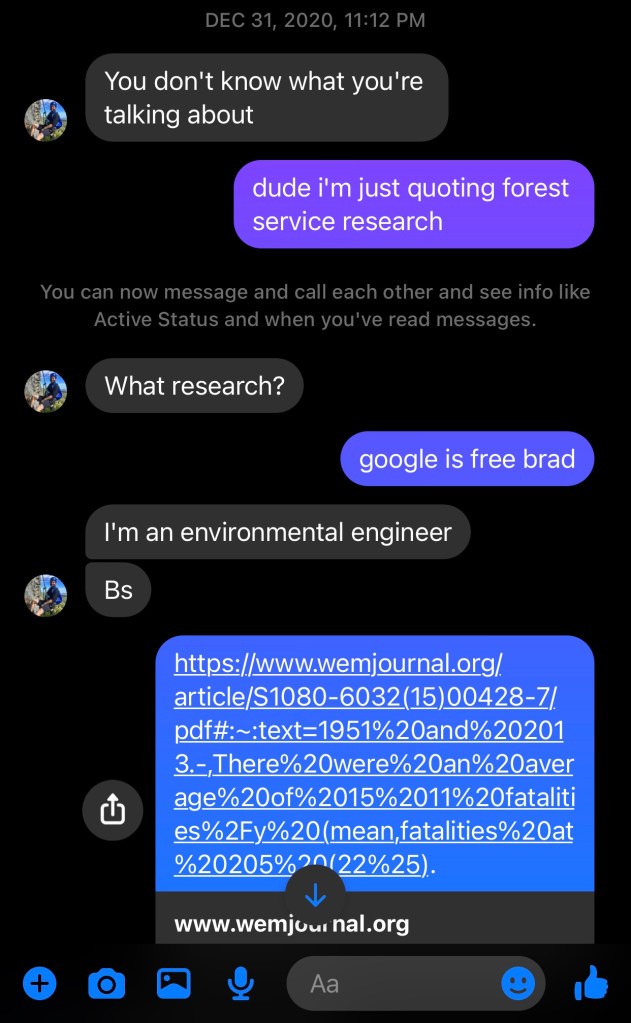Viewport: 631px width, 1023px height.
Task: Record a voice message with the microphone
Action: click(x=240, y=984)
